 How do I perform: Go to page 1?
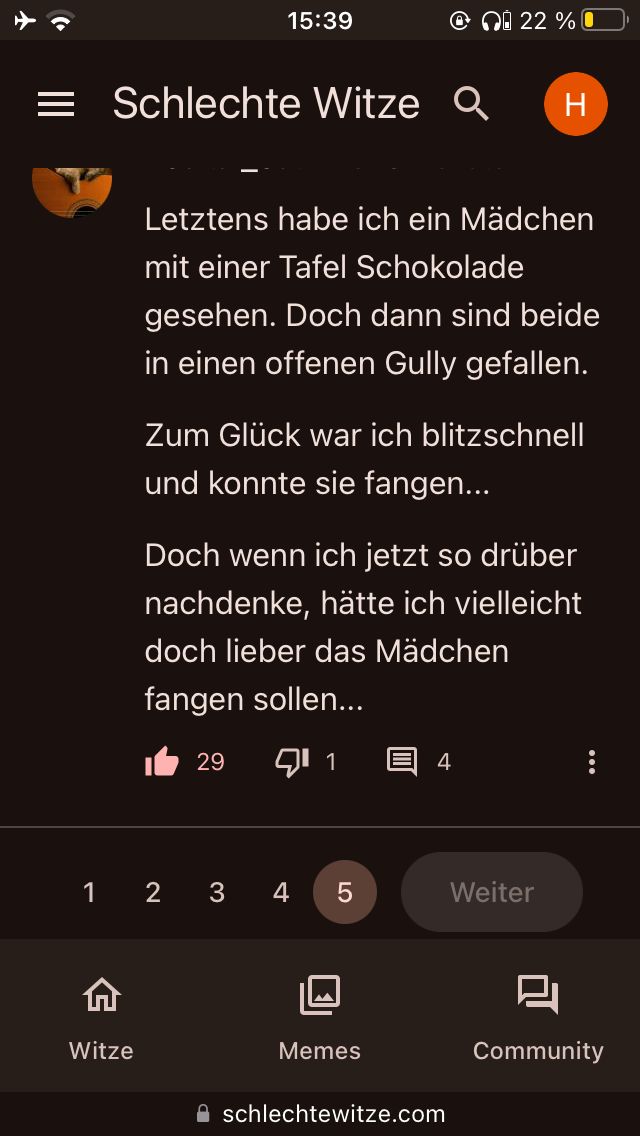pos(89,892)
